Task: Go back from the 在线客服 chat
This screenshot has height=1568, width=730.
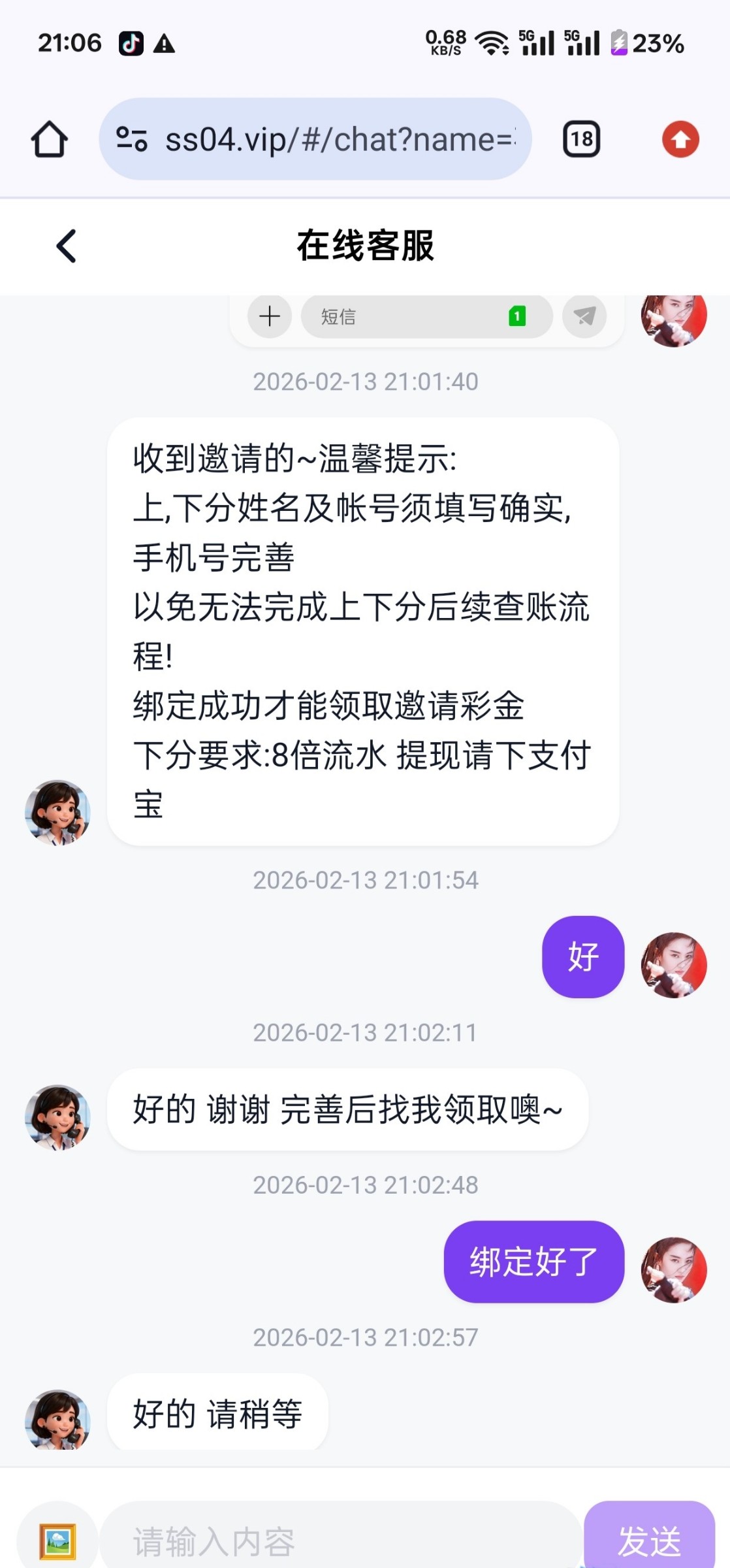Action: pos(67,246)
